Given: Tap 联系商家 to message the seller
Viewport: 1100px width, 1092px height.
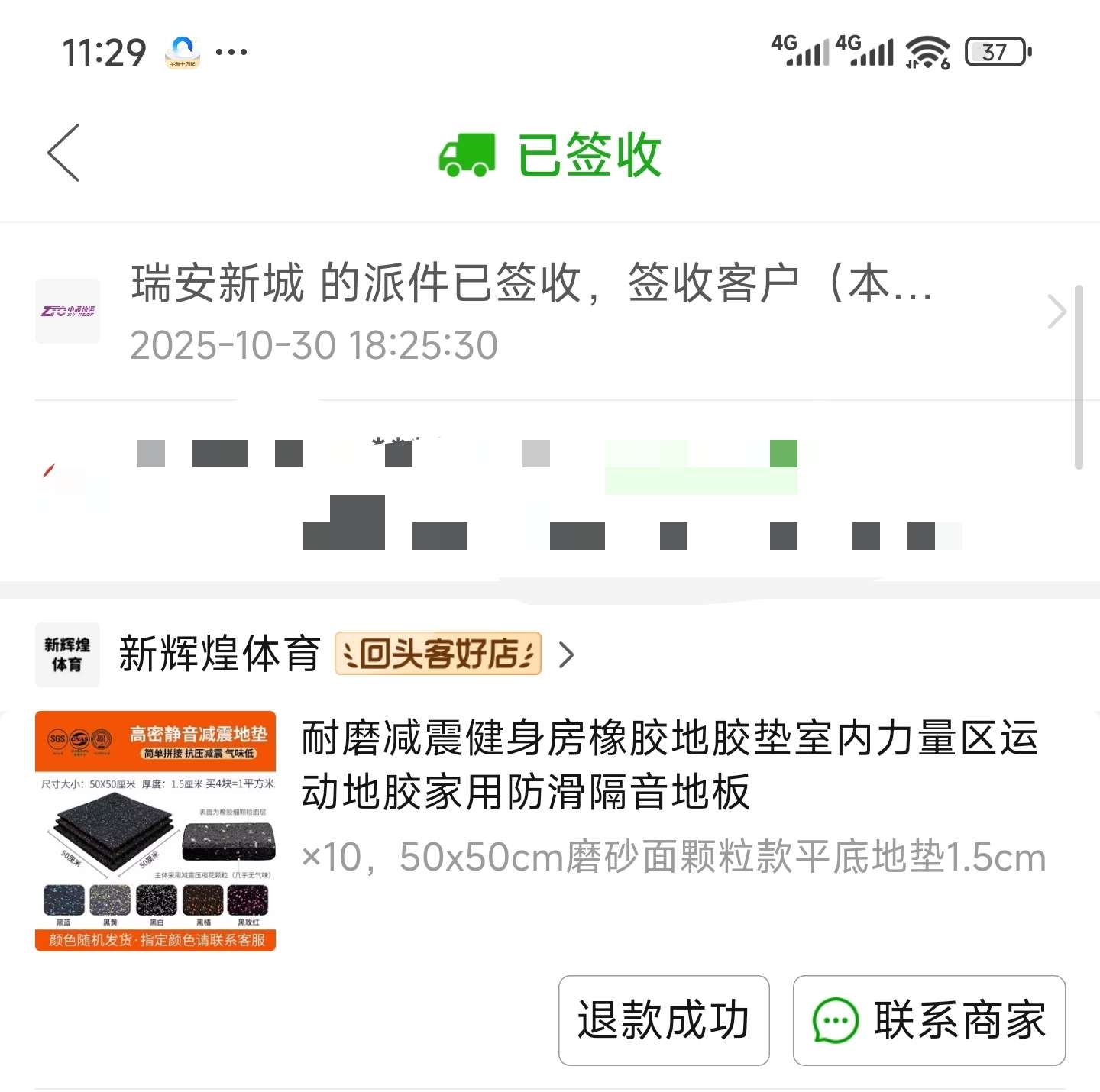Looking at the screenshot, I should [928, 1020].
